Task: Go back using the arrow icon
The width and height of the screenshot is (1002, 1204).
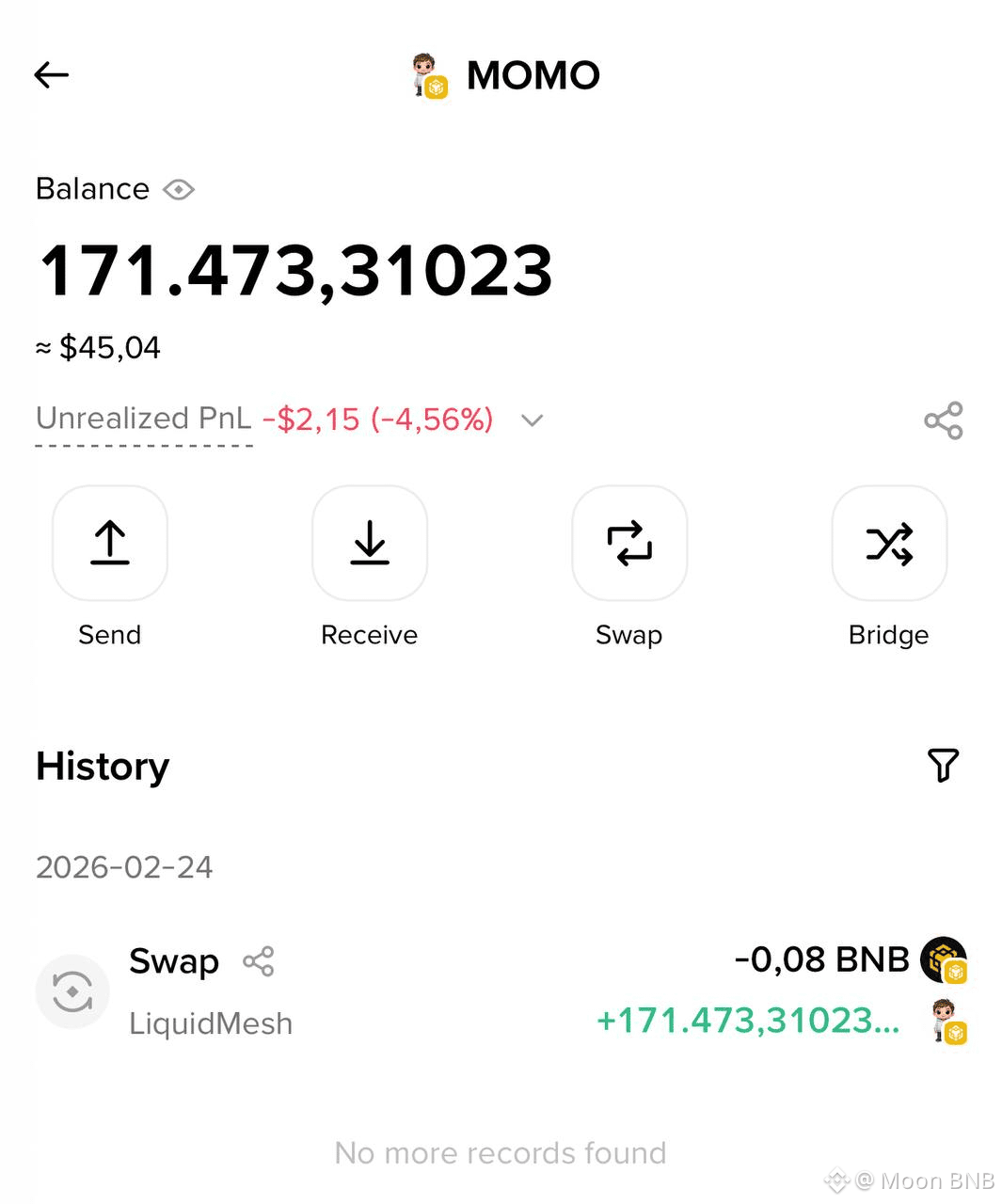Action: [52, 74]
